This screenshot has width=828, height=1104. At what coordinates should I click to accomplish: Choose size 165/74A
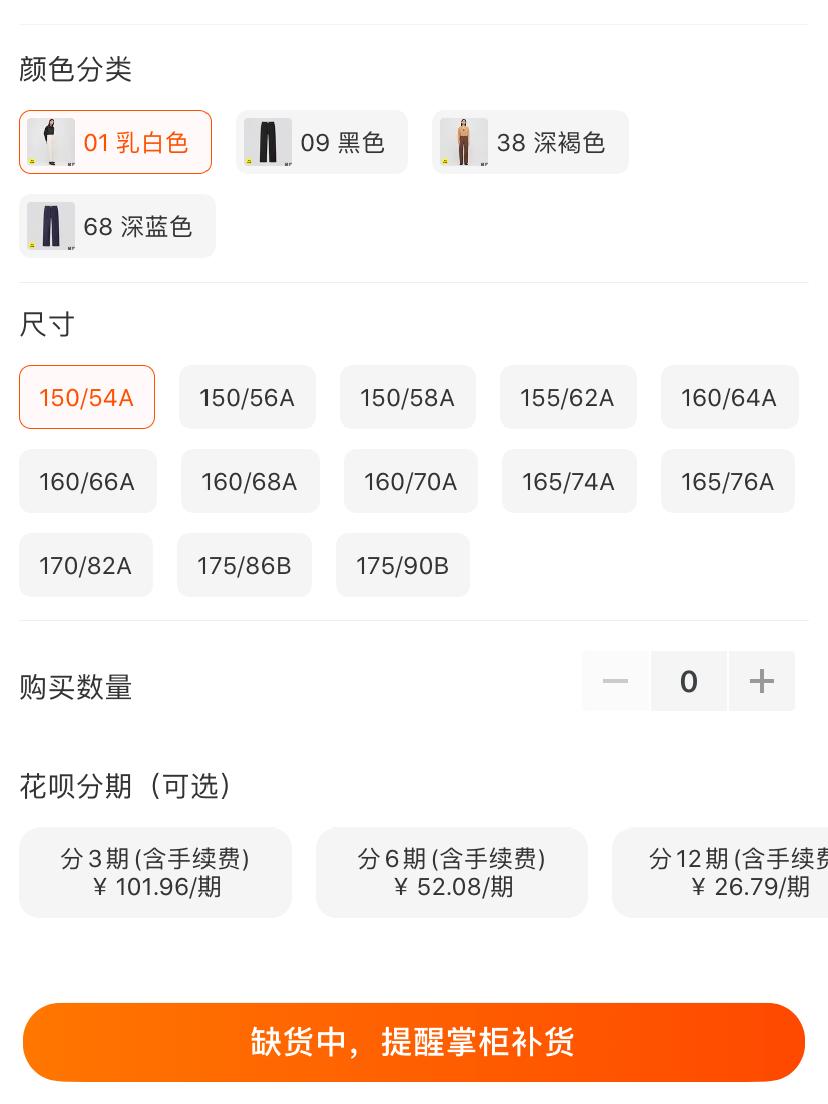(x=569, y=481)
